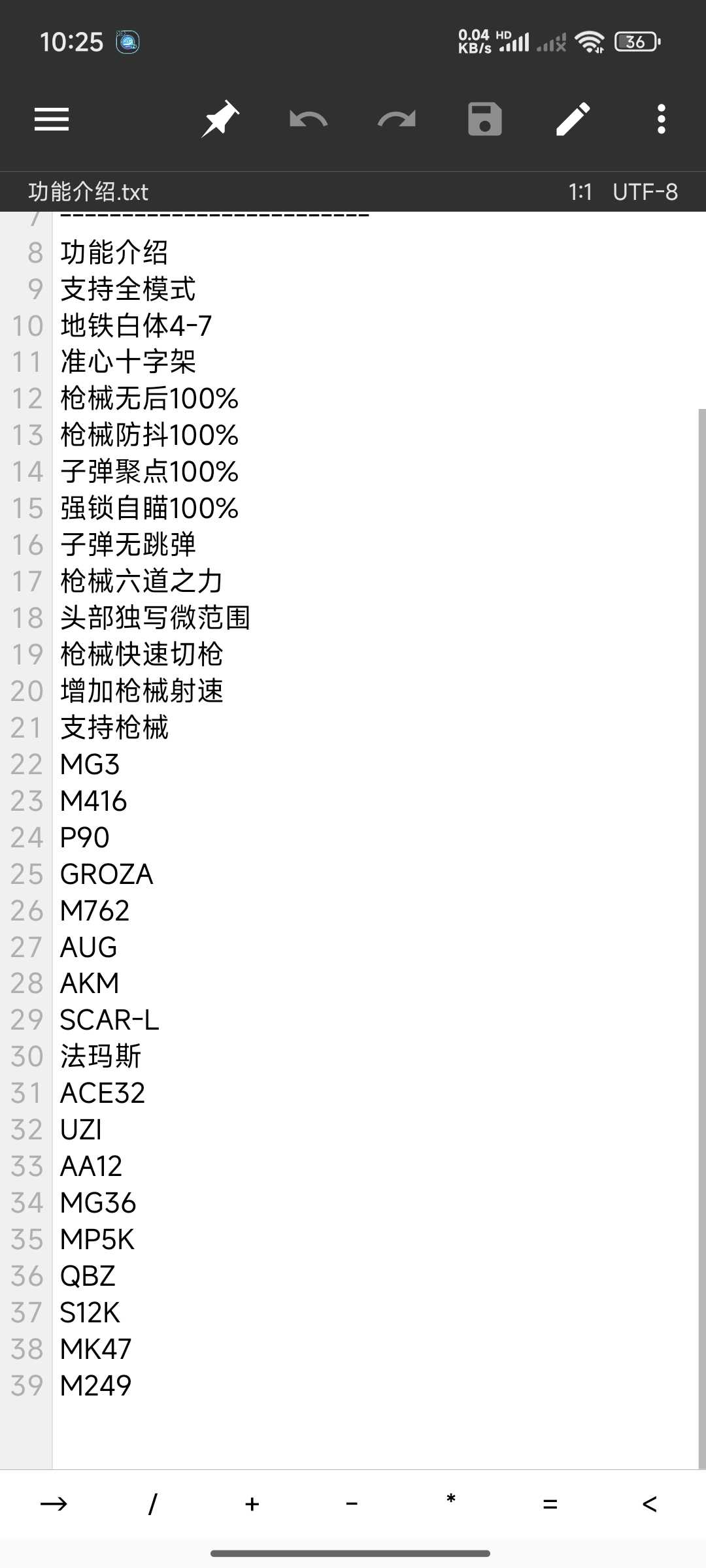
Task: Tap the 1:1 cursor position indicator
Action: [580, 192]
